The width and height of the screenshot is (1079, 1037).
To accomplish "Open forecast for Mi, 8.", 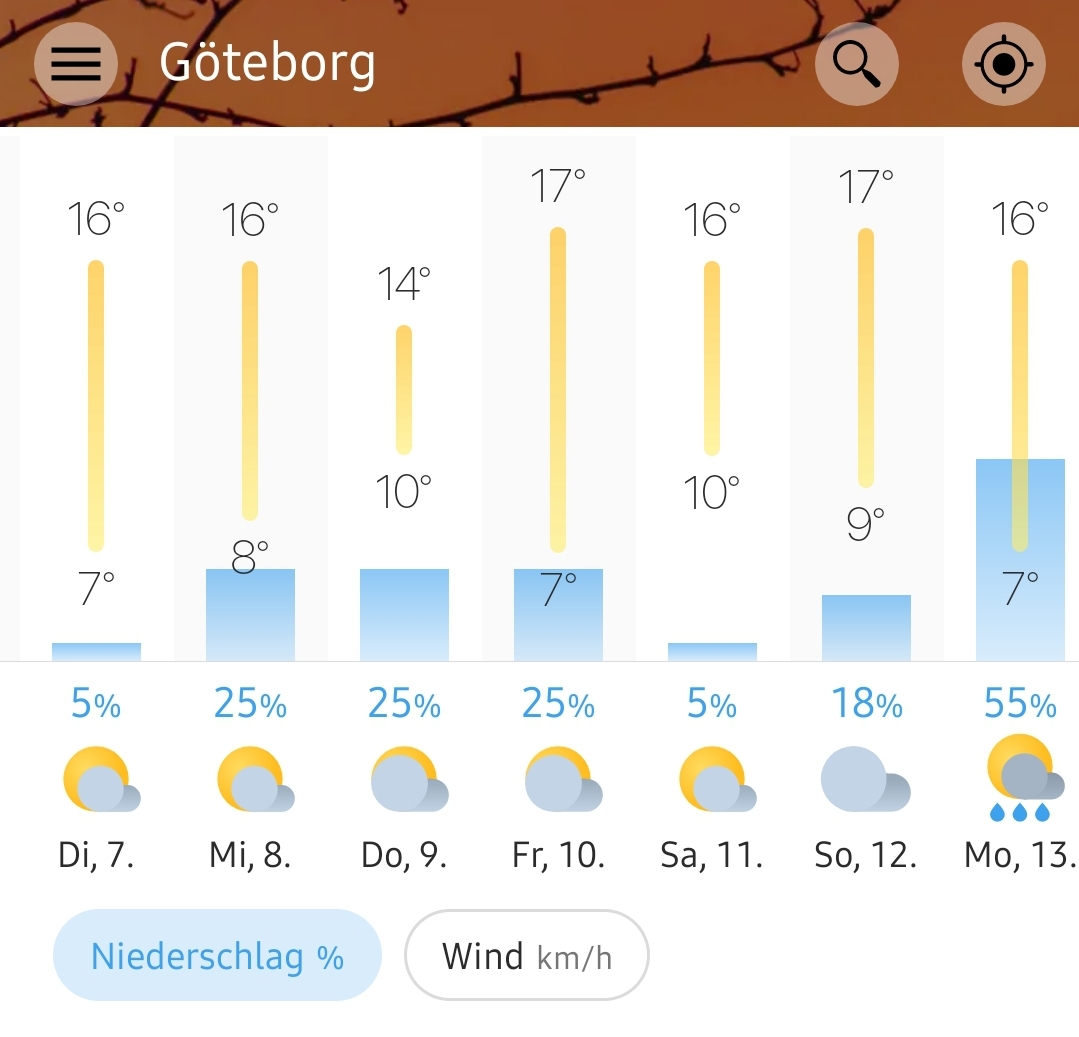I will pyautogui.click(x=250, y=856).
